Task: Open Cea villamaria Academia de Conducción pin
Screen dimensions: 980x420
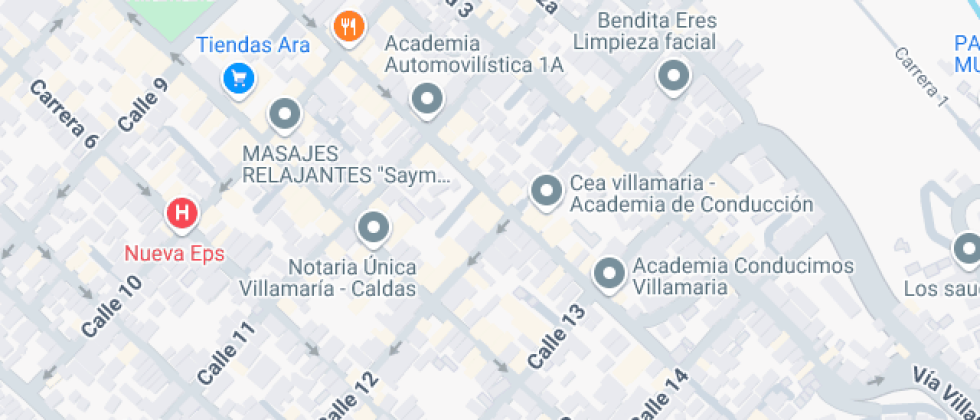Action: (x=547, y=192)
